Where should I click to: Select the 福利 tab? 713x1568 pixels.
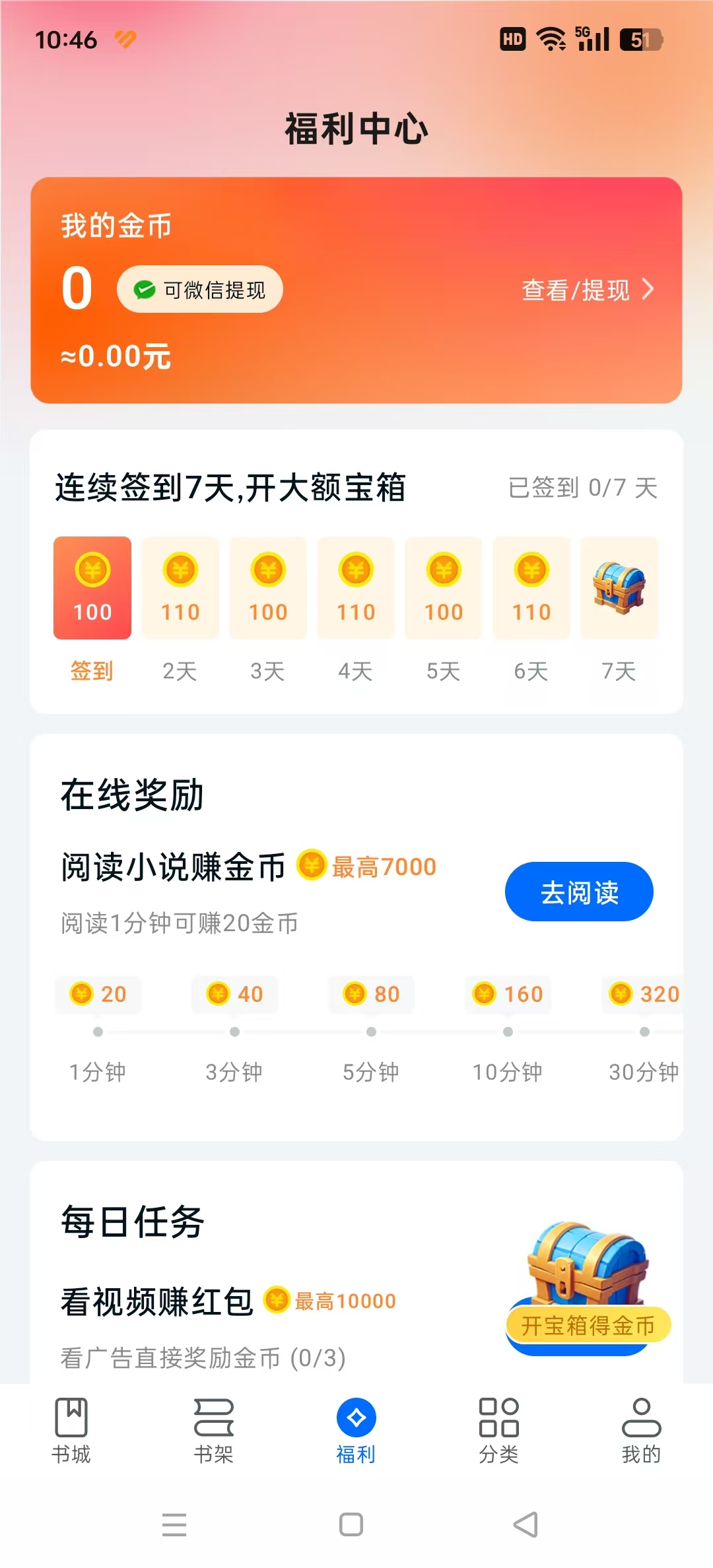pos(356,1429)
